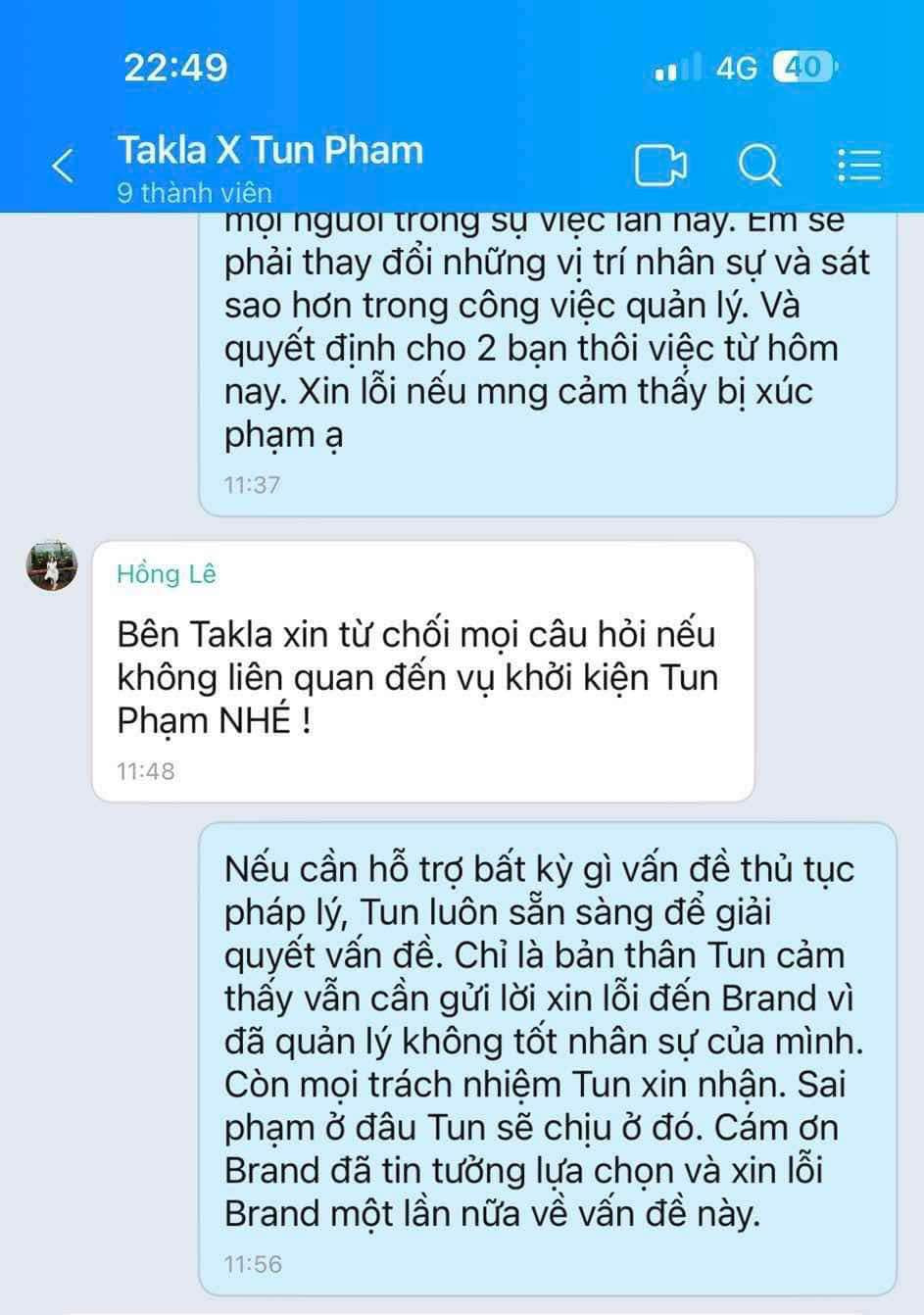Open the group options menu
The image size is (924, 1315).
point(859,166)
